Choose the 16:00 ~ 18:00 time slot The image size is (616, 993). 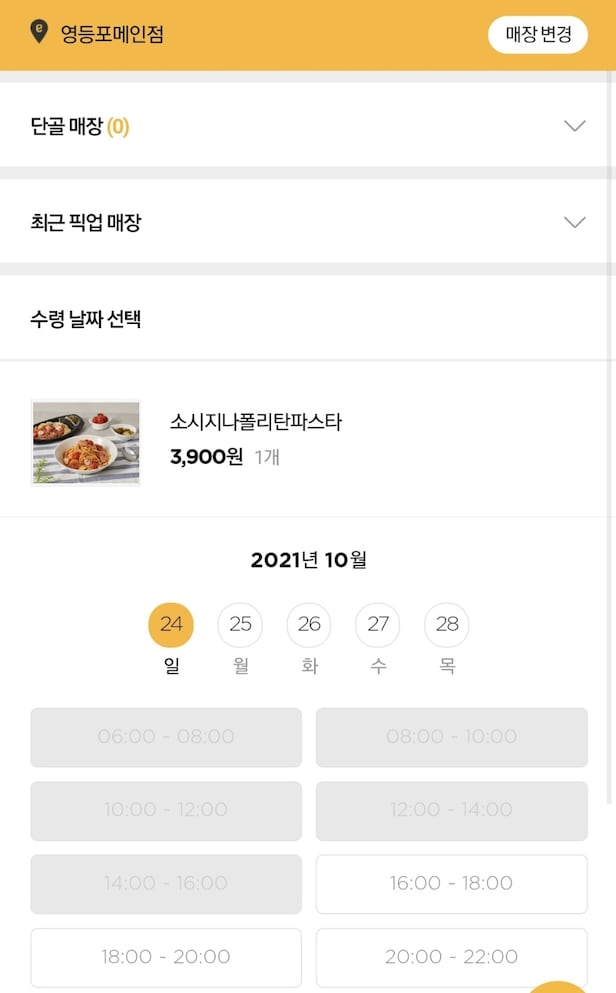[x=452, y=884]
